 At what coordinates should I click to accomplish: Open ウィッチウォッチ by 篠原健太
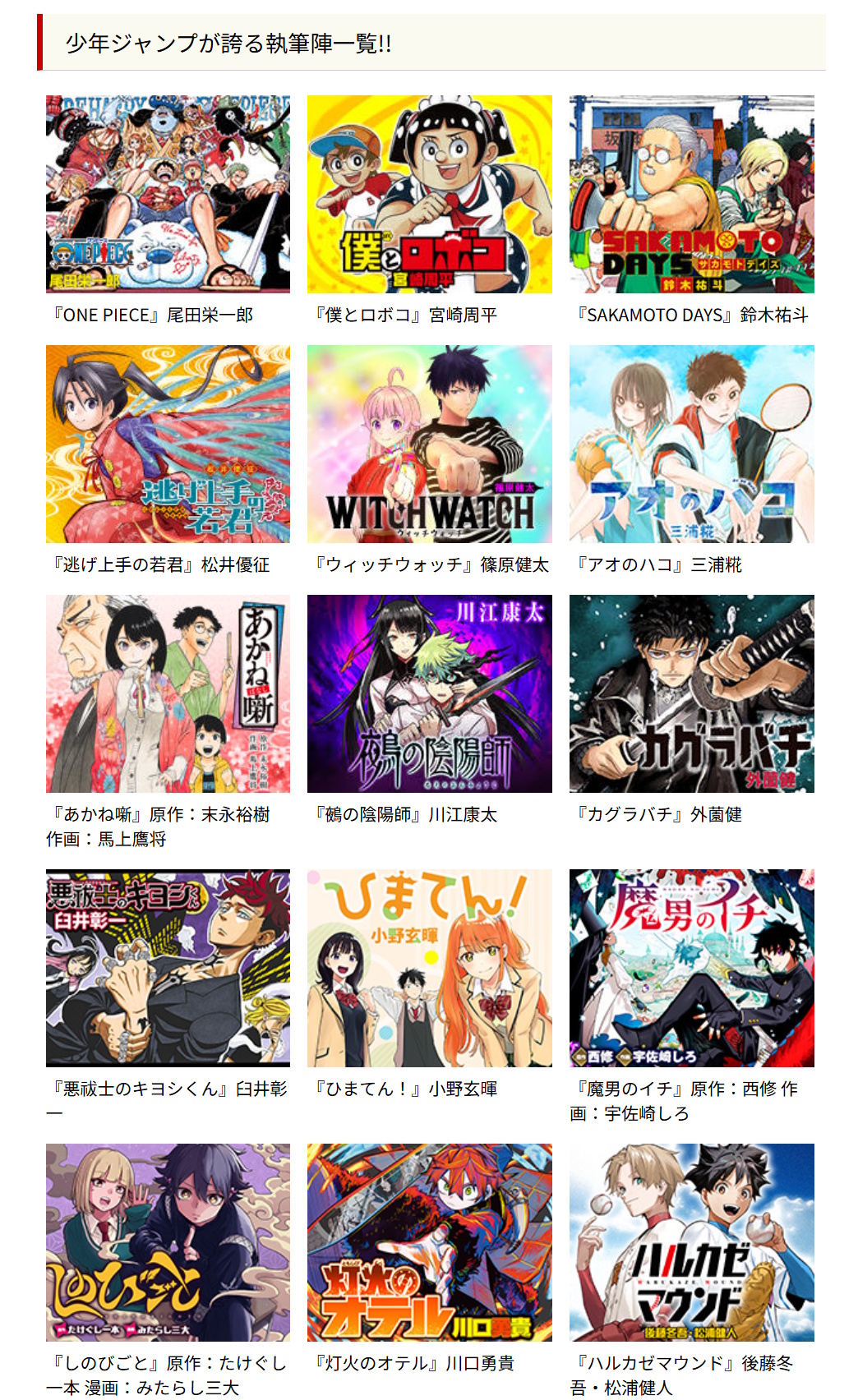429,444
